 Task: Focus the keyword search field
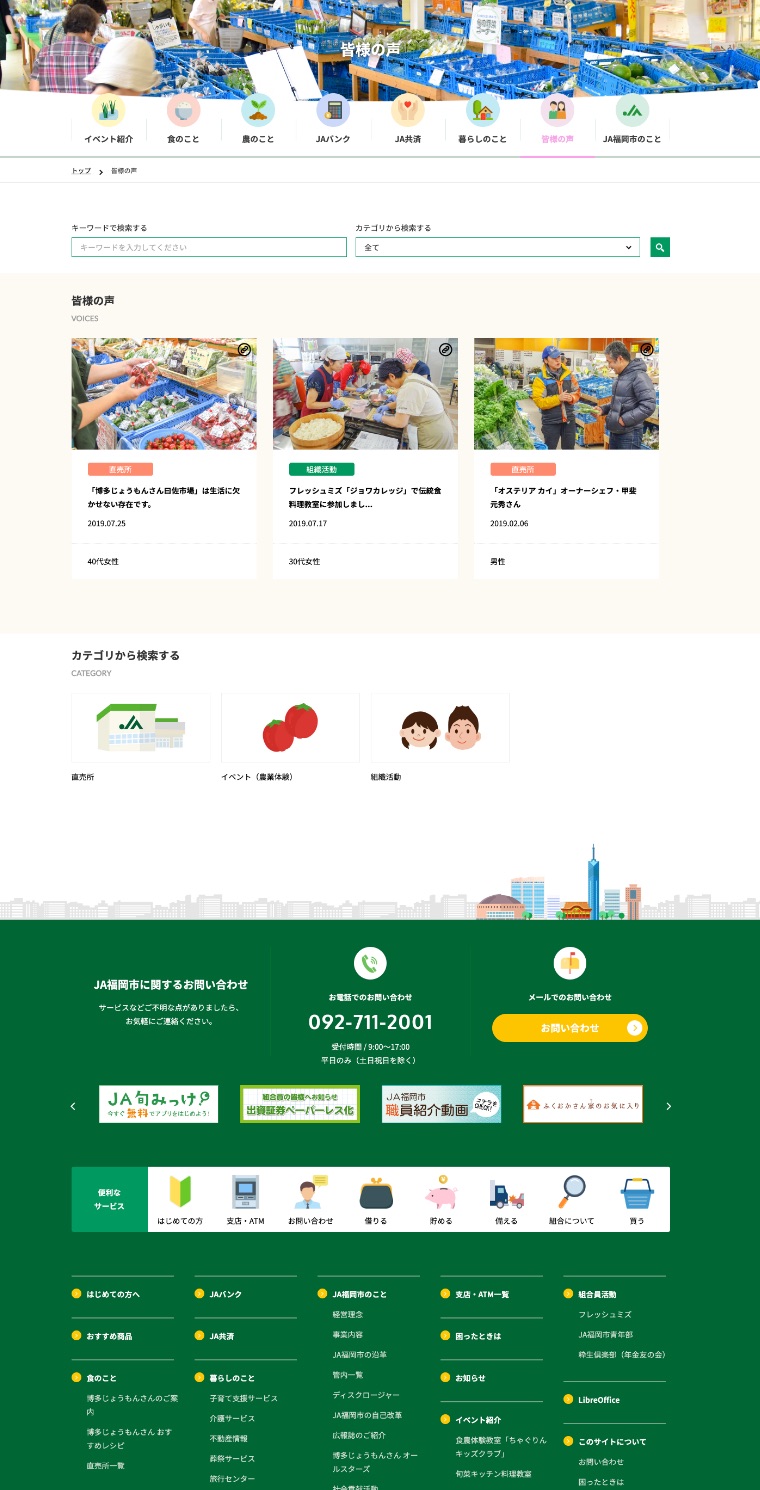click(x=208, y=247)
